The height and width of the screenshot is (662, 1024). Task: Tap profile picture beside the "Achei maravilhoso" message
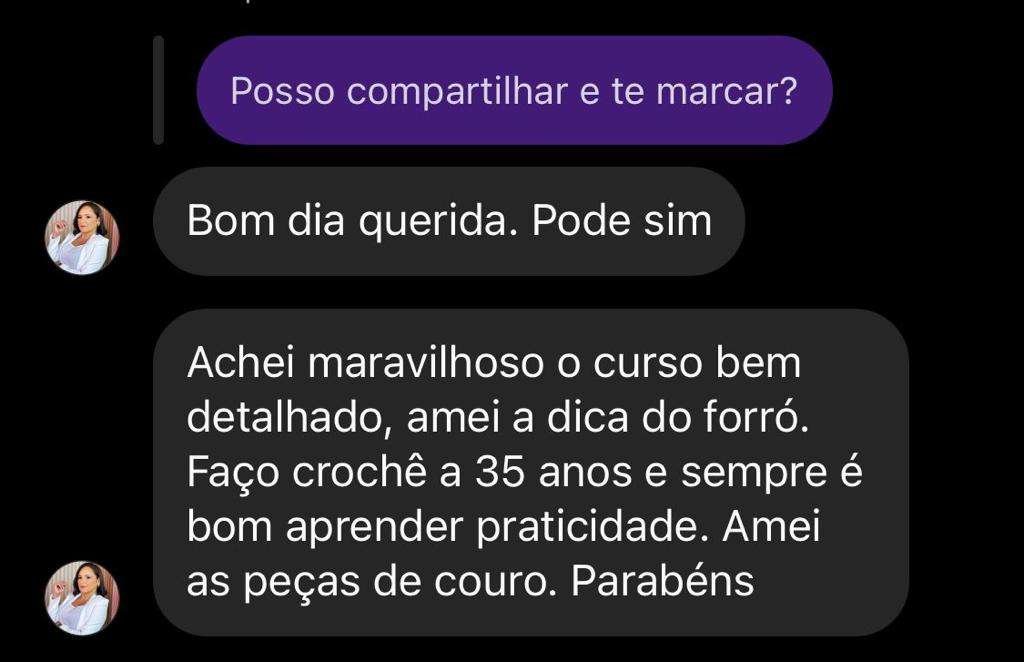click(83, 597)
